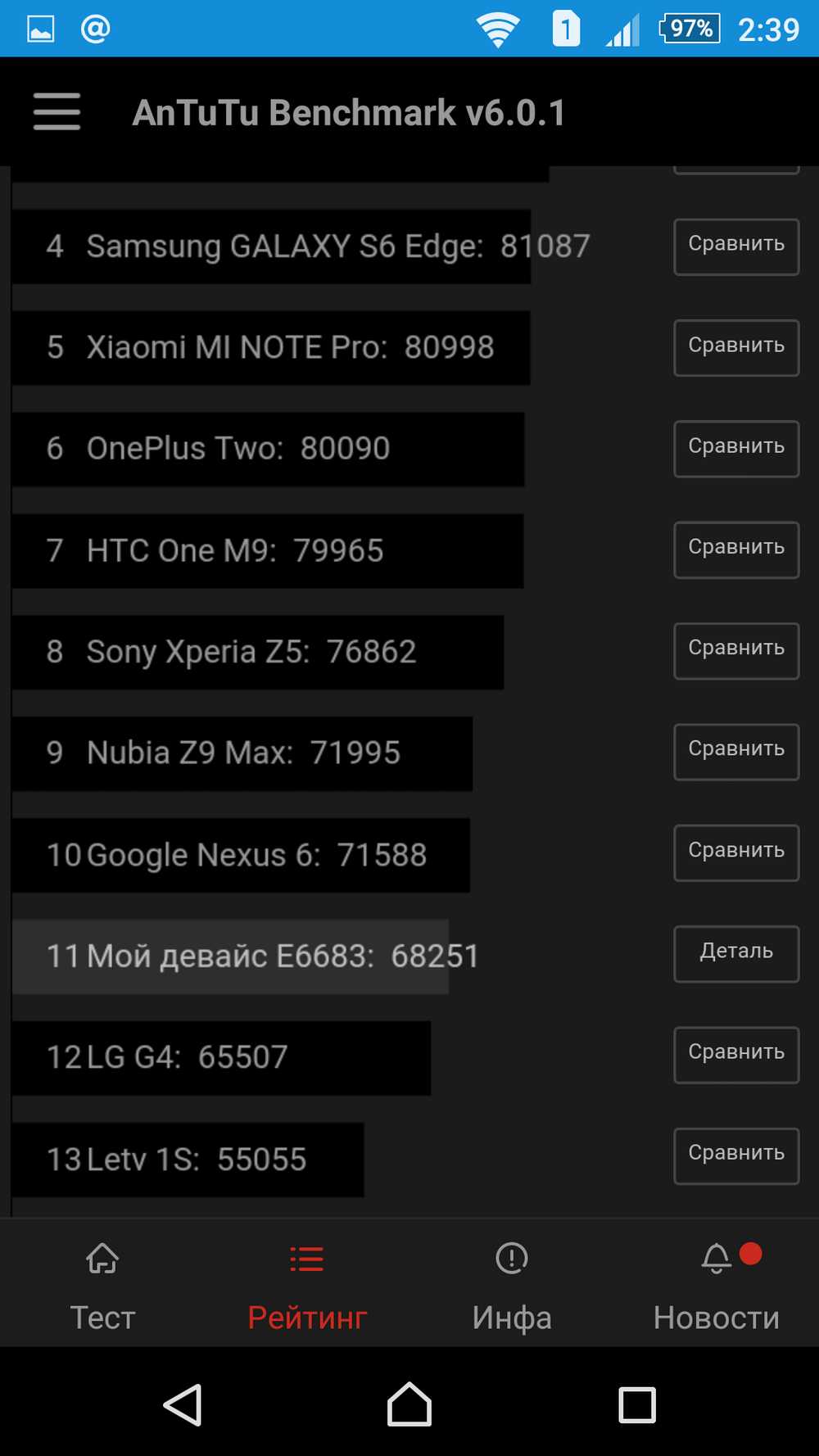The width and height of the screenshot is (819, 1456).
Task: Compare with OnePlus Two
Action: tap(736, 449)
